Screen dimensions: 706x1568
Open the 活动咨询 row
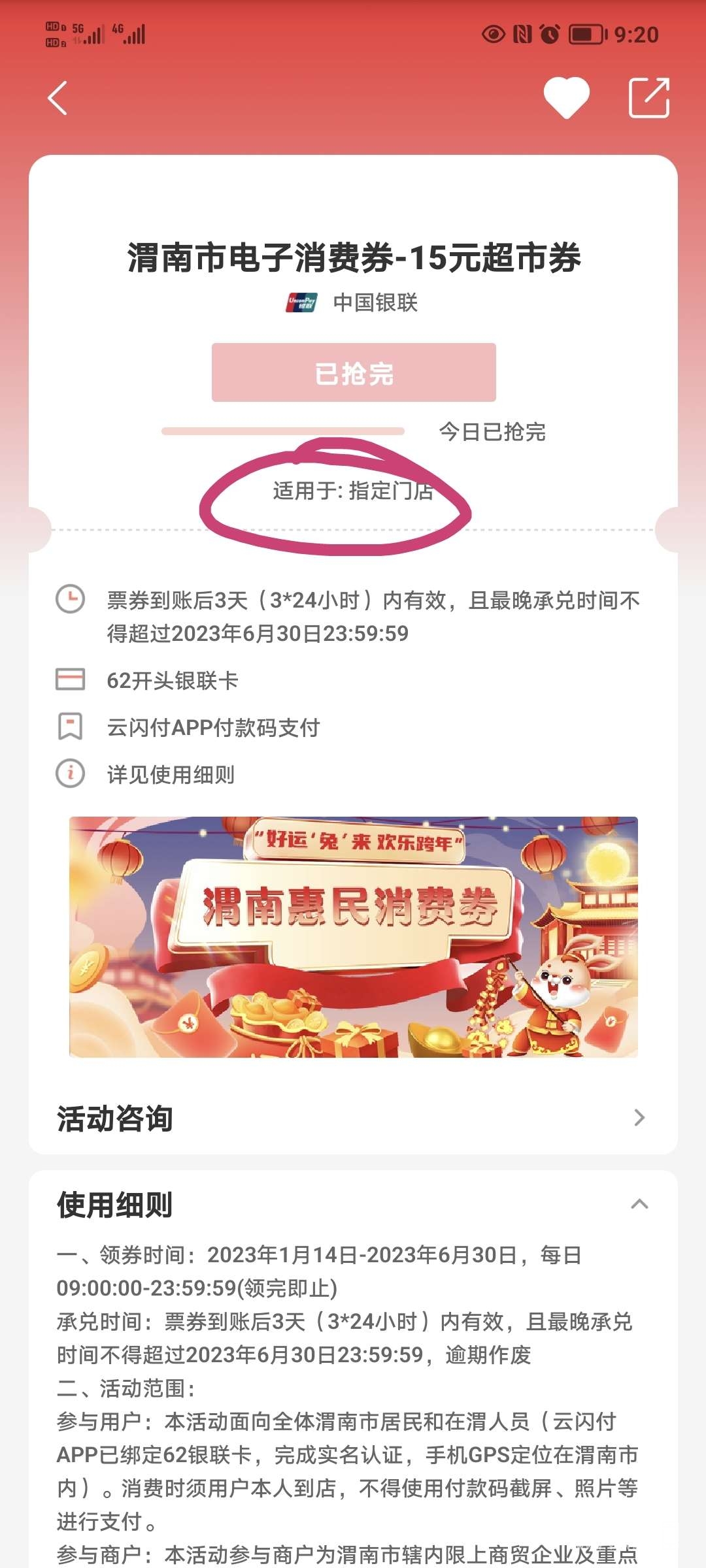[353, 1118]
